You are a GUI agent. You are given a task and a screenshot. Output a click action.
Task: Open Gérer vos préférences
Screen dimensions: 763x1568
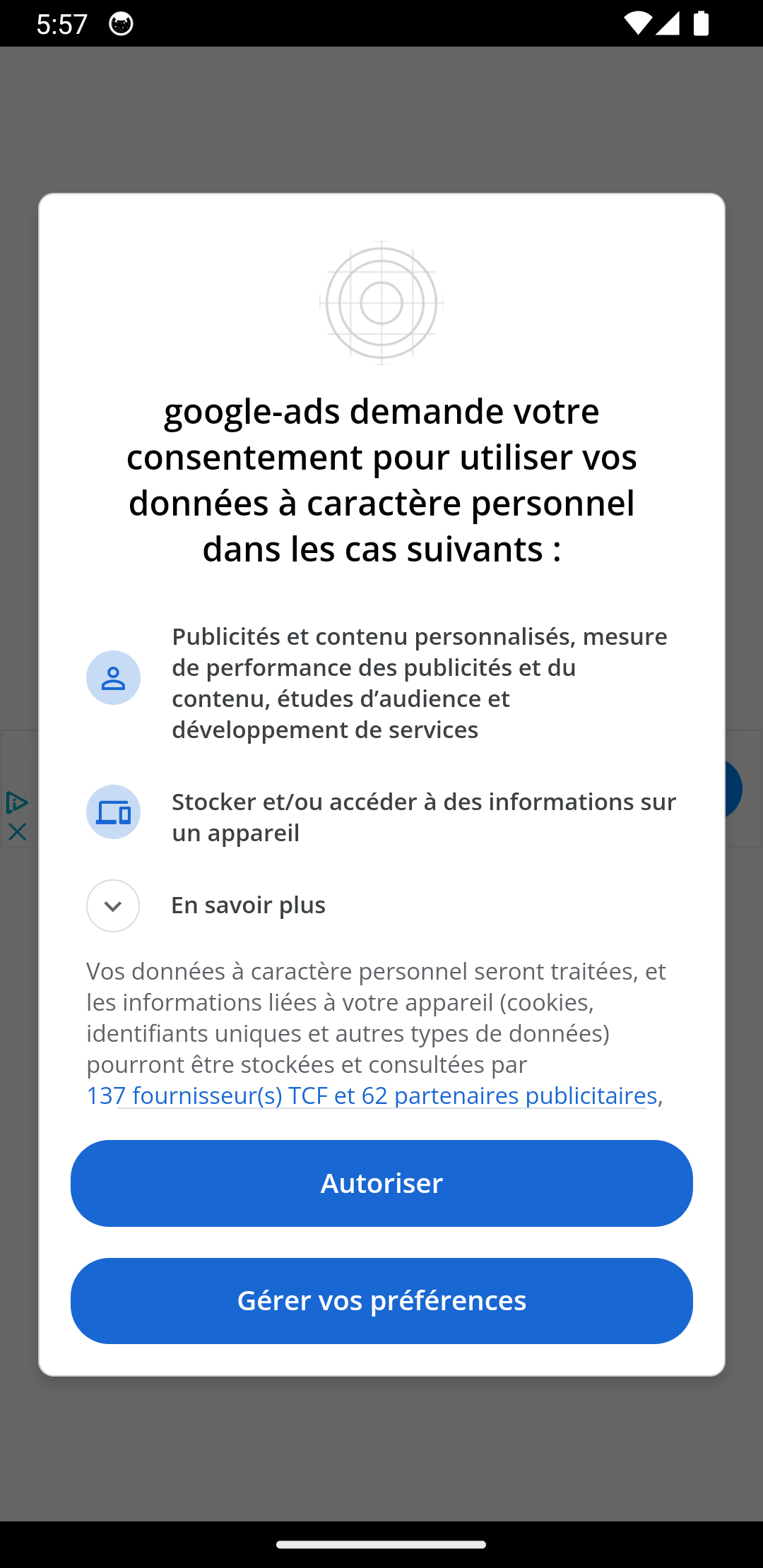click(381, 1300)
